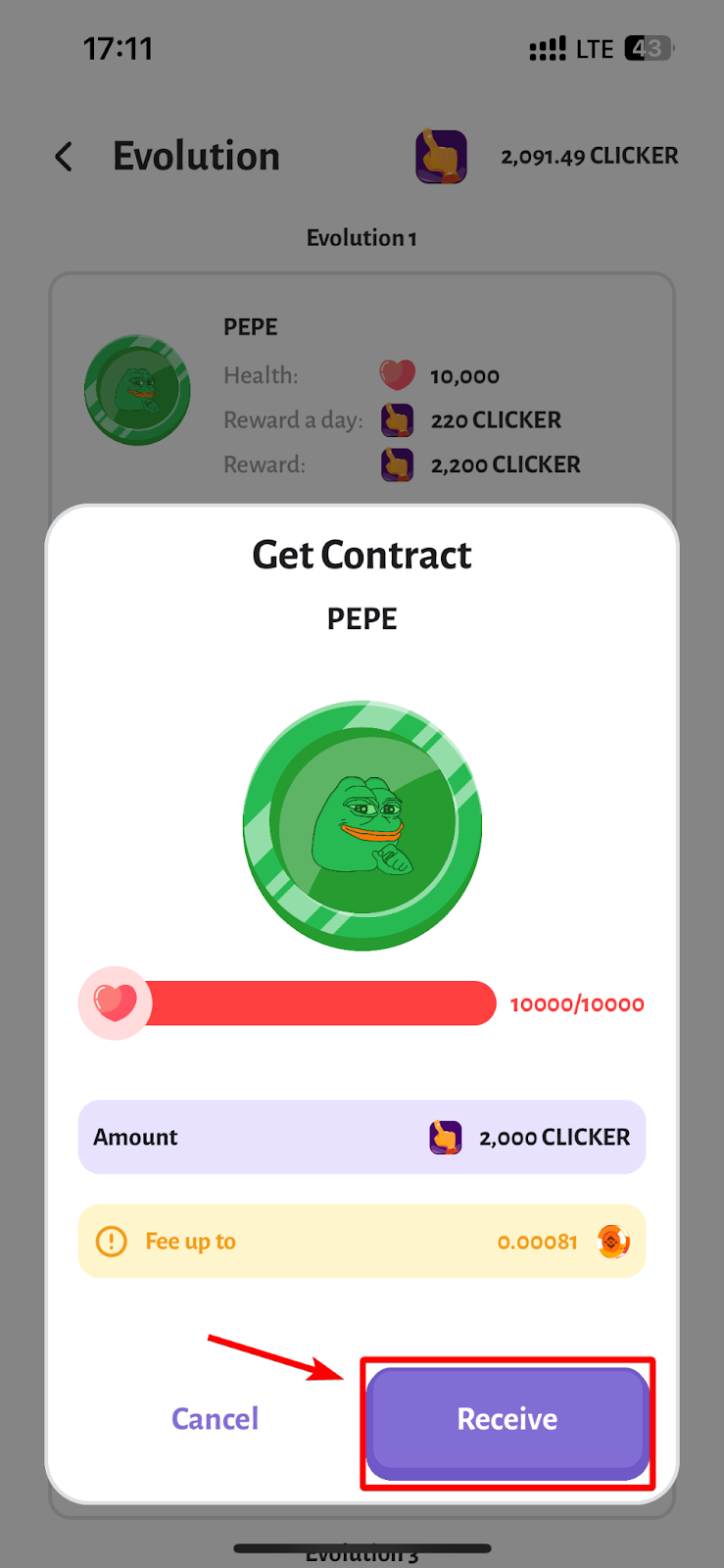This screenshot has width=724, height=1568.
Task: Cancel the Get Contract dialog
Action: 215,1419
